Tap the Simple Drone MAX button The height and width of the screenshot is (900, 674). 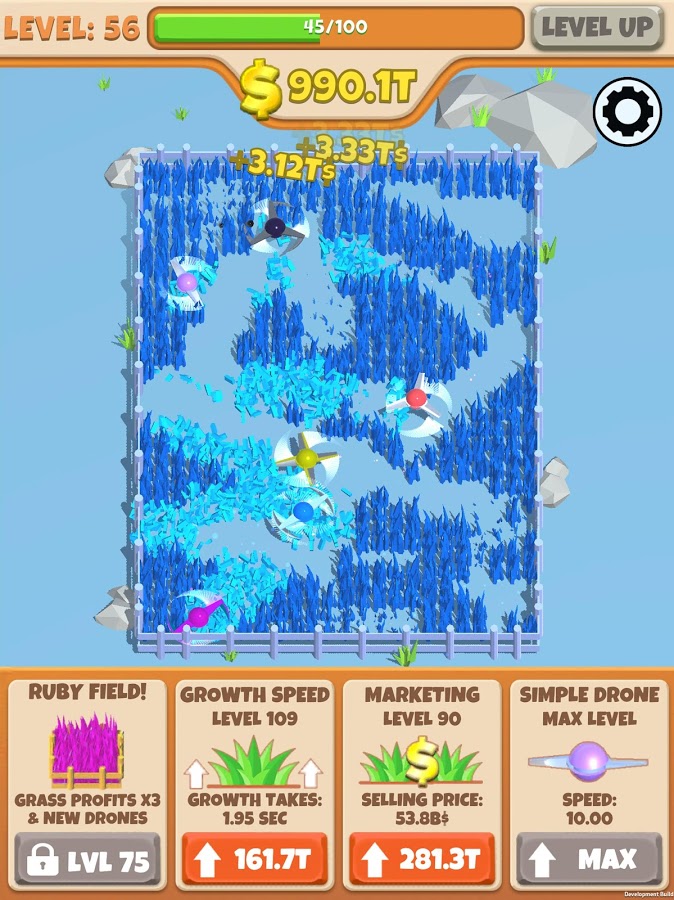pyautogui.click(x=589, y=858)
